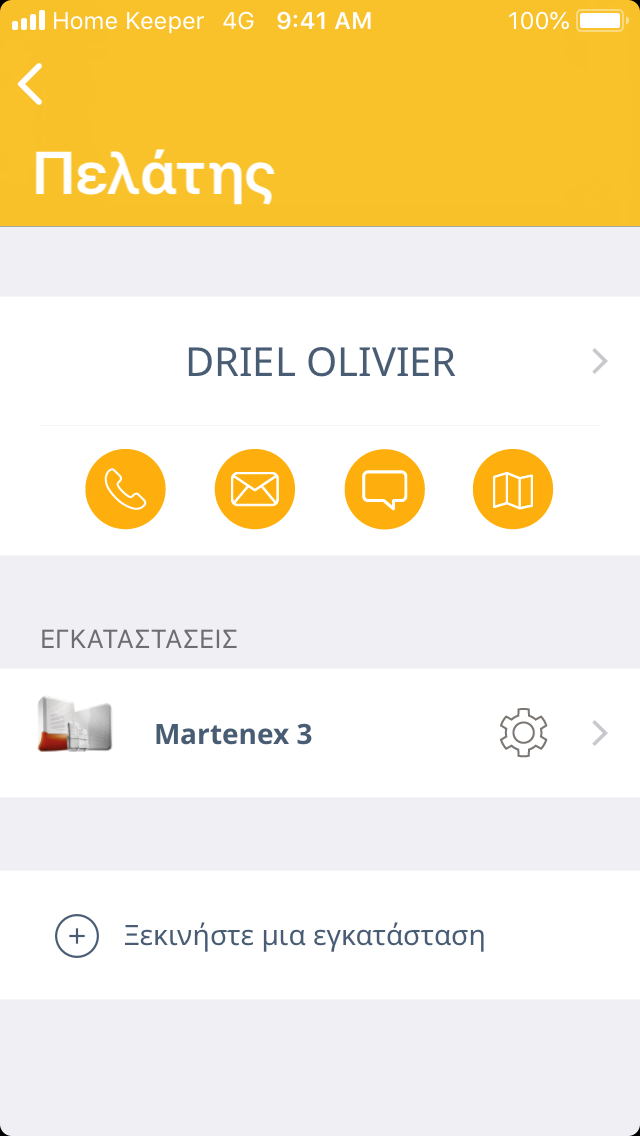The image size is (640, 1136).
Task: Open the map for customer address
Action: (513, 490)
